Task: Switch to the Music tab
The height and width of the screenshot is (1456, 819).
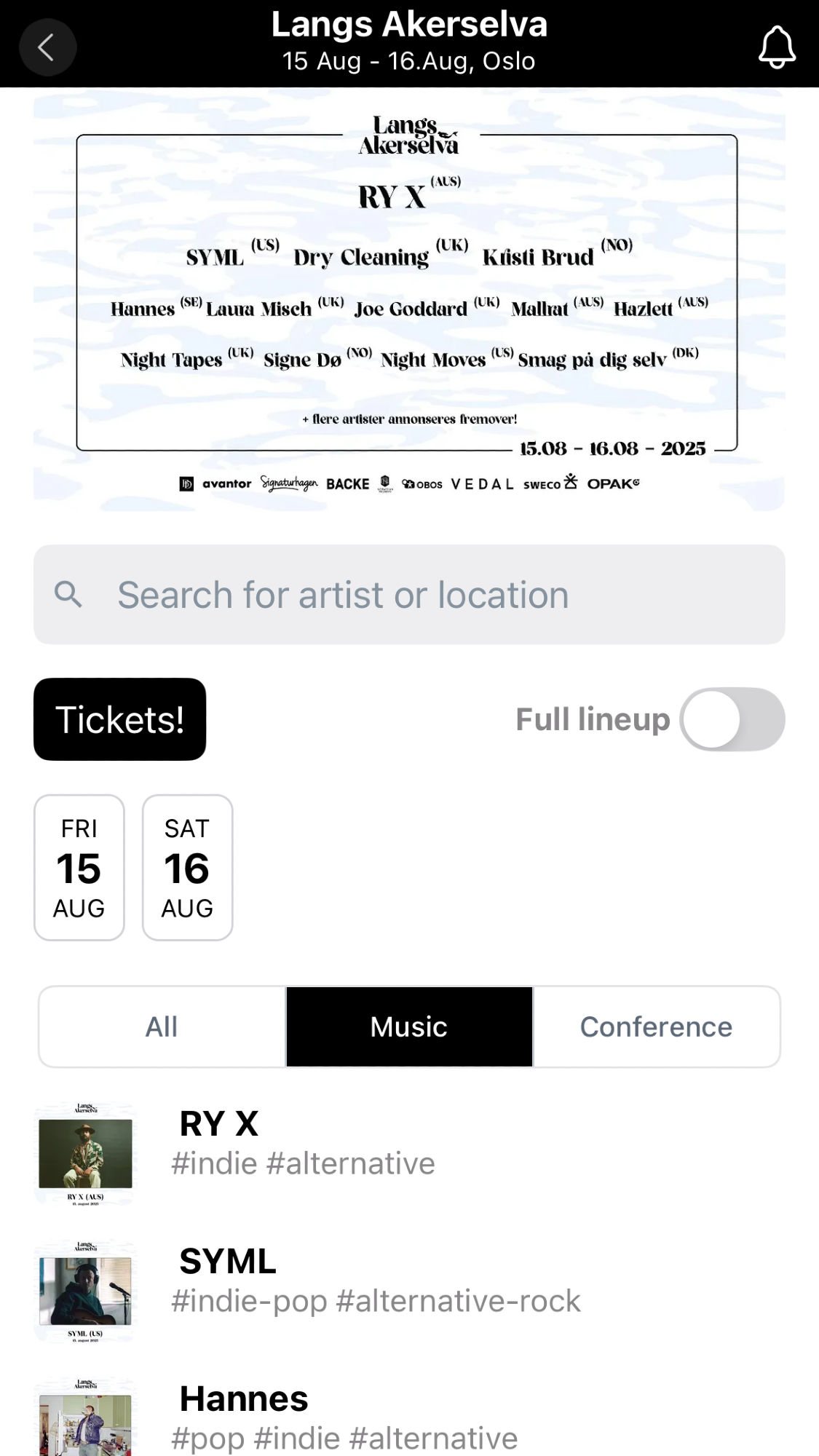Action: tap(409, 1026)
